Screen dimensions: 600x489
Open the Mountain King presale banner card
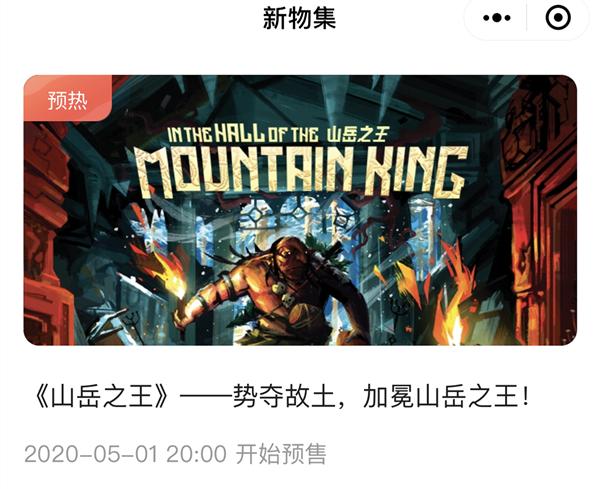click(x=300, y=210)
